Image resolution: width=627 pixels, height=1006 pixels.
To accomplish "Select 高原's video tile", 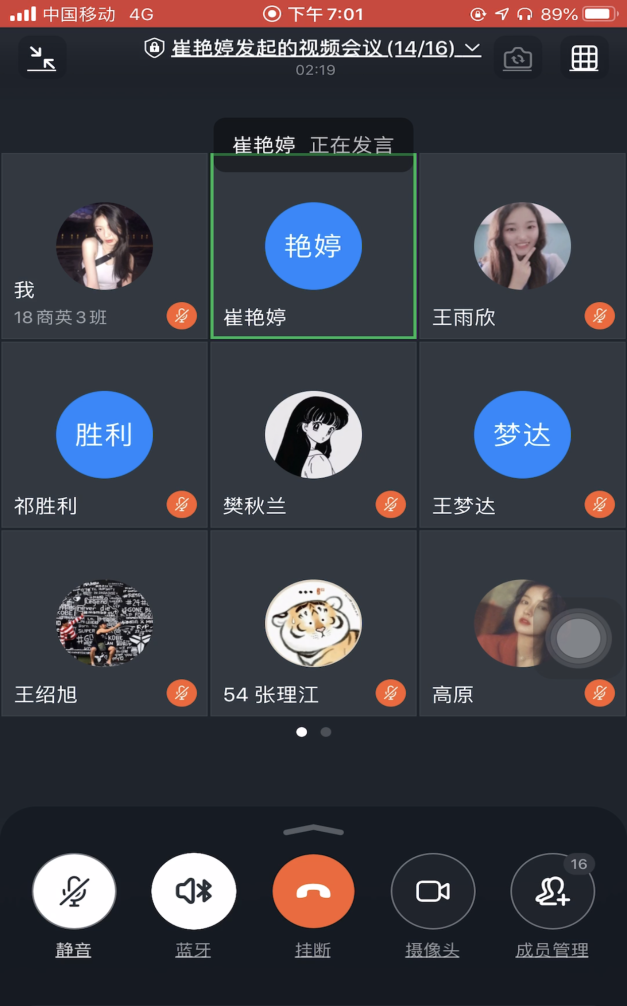I will pyautogui.click(x=500, y=623).
